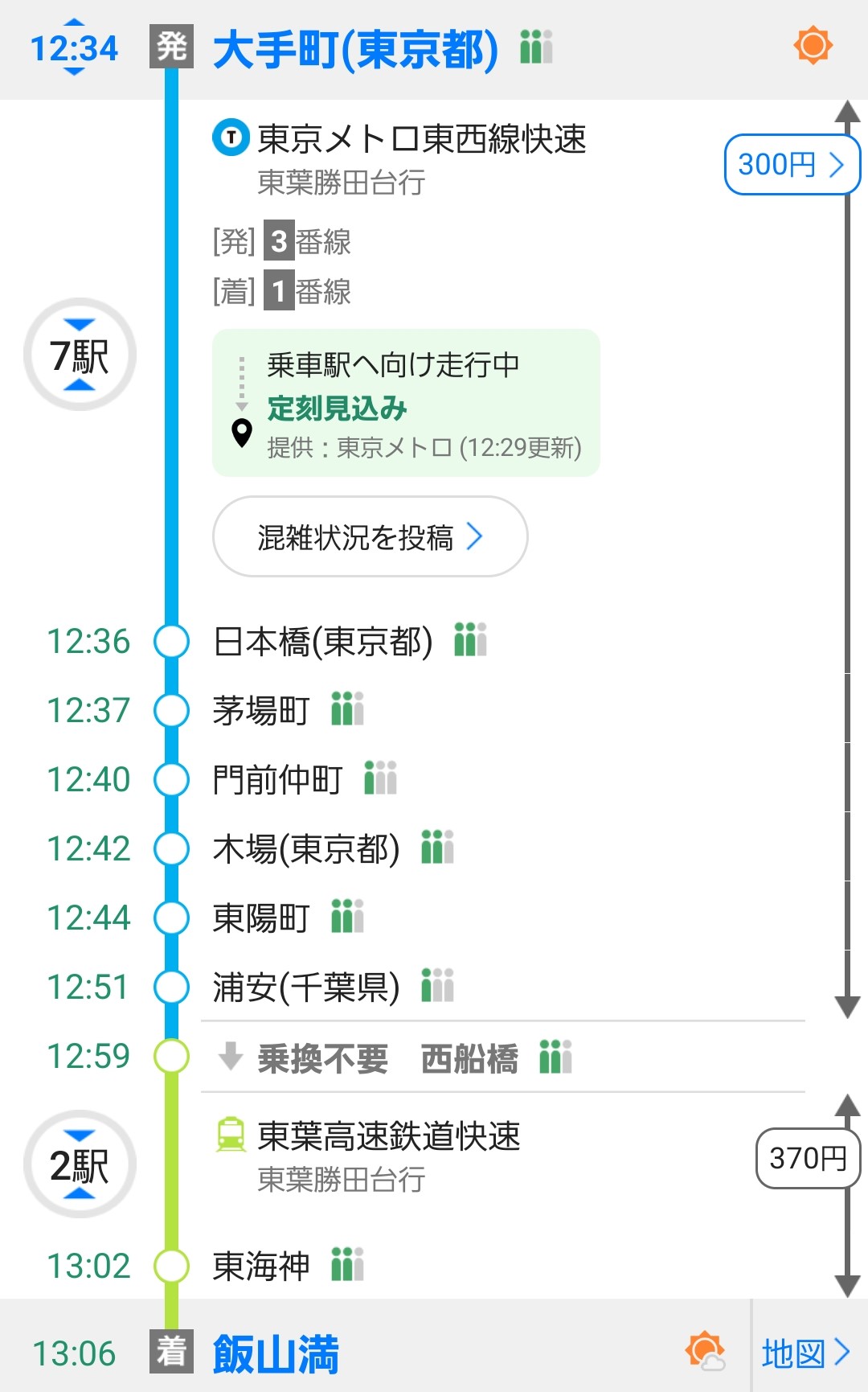The height and width of the screenshot is (1392, 868).
Task: Select 日本橋(東京都) stop at 12:36
Action: tap(322, 642)
